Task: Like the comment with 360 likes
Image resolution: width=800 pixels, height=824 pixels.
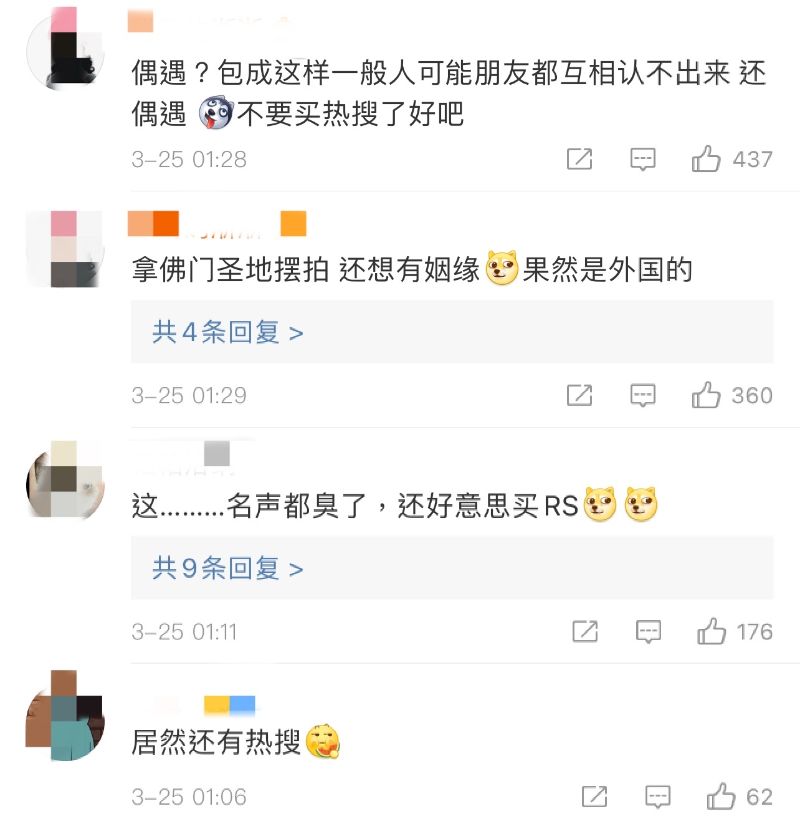Action: [706, 396]
